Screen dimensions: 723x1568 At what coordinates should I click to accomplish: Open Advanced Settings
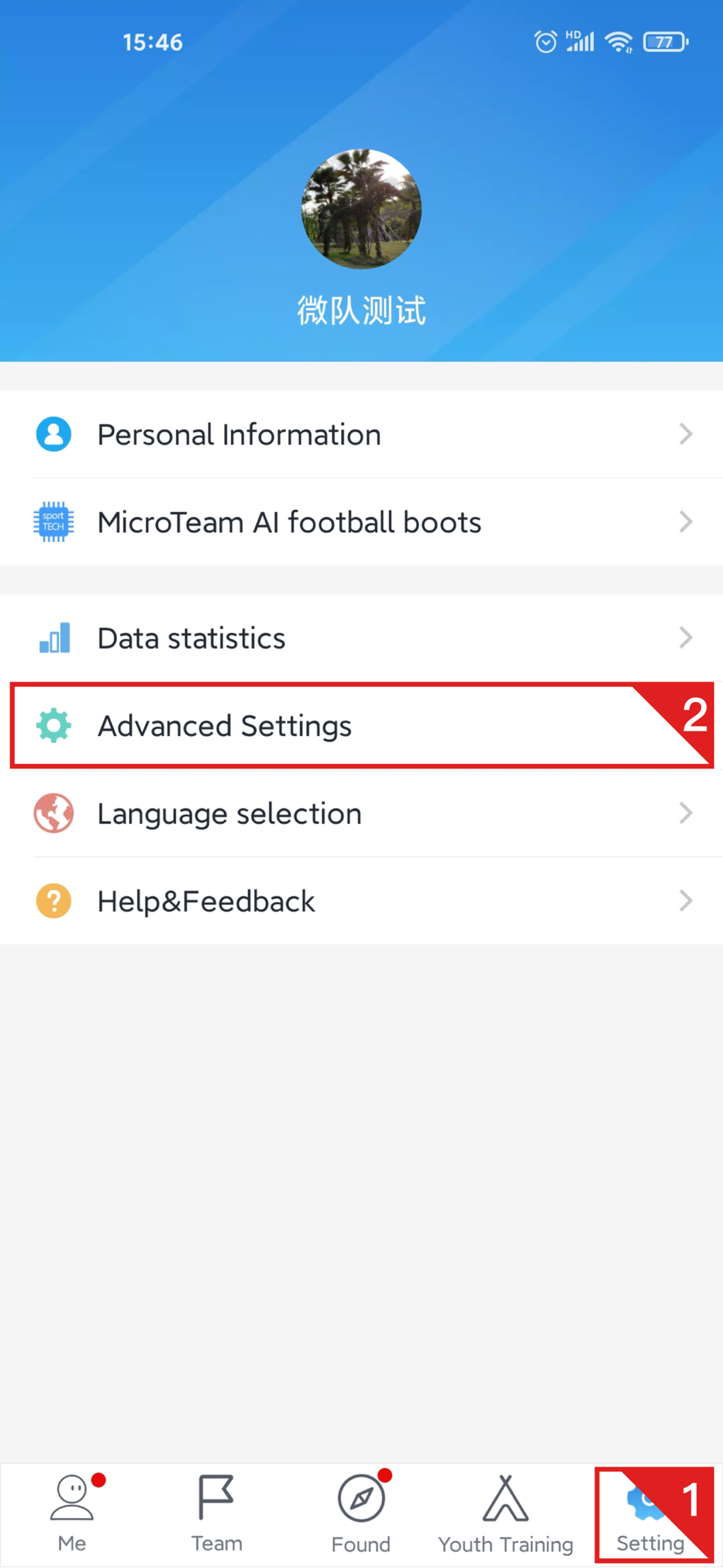(x=361, y=725)
